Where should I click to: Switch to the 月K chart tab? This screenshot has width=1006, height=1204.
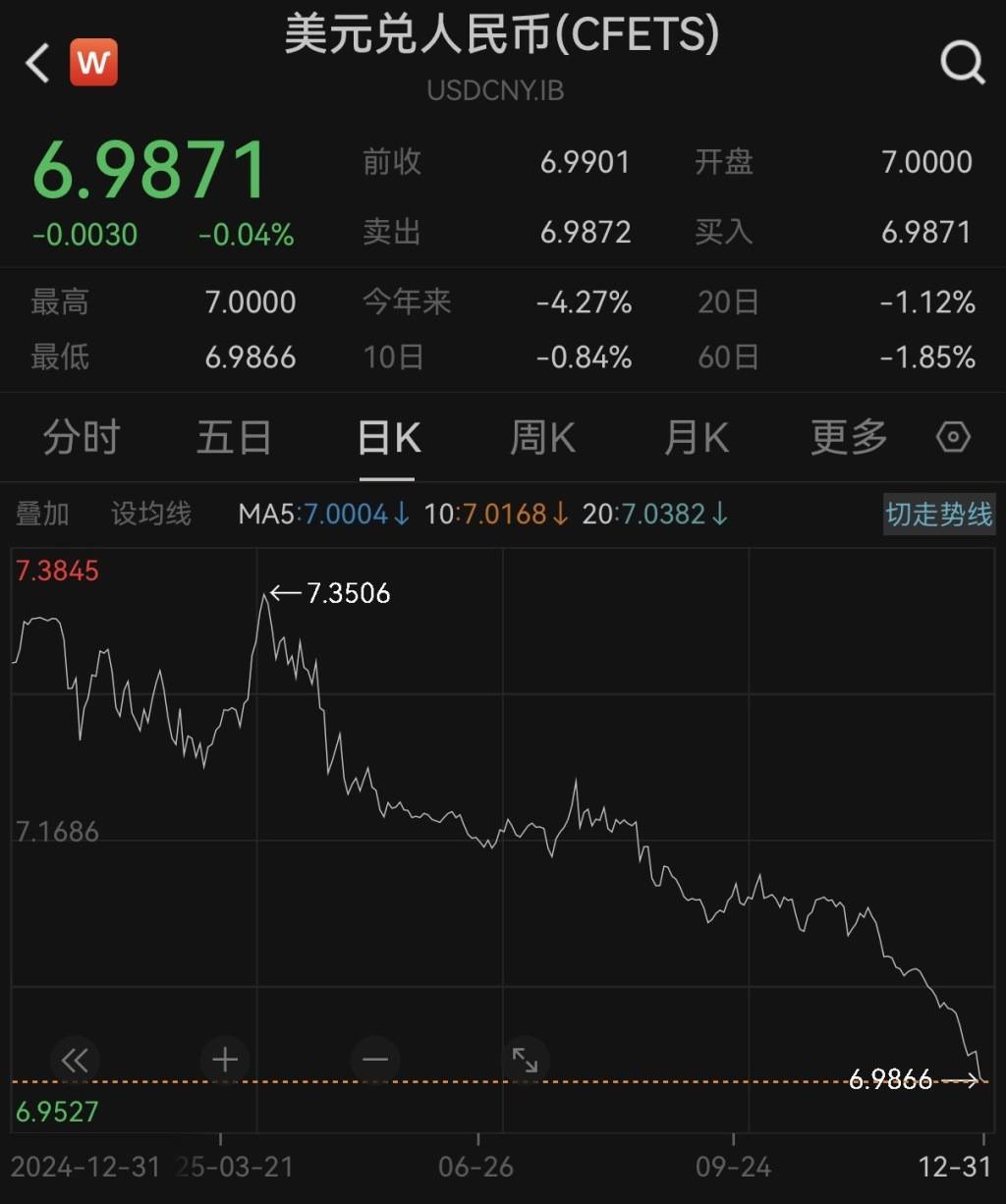(697, 438)
